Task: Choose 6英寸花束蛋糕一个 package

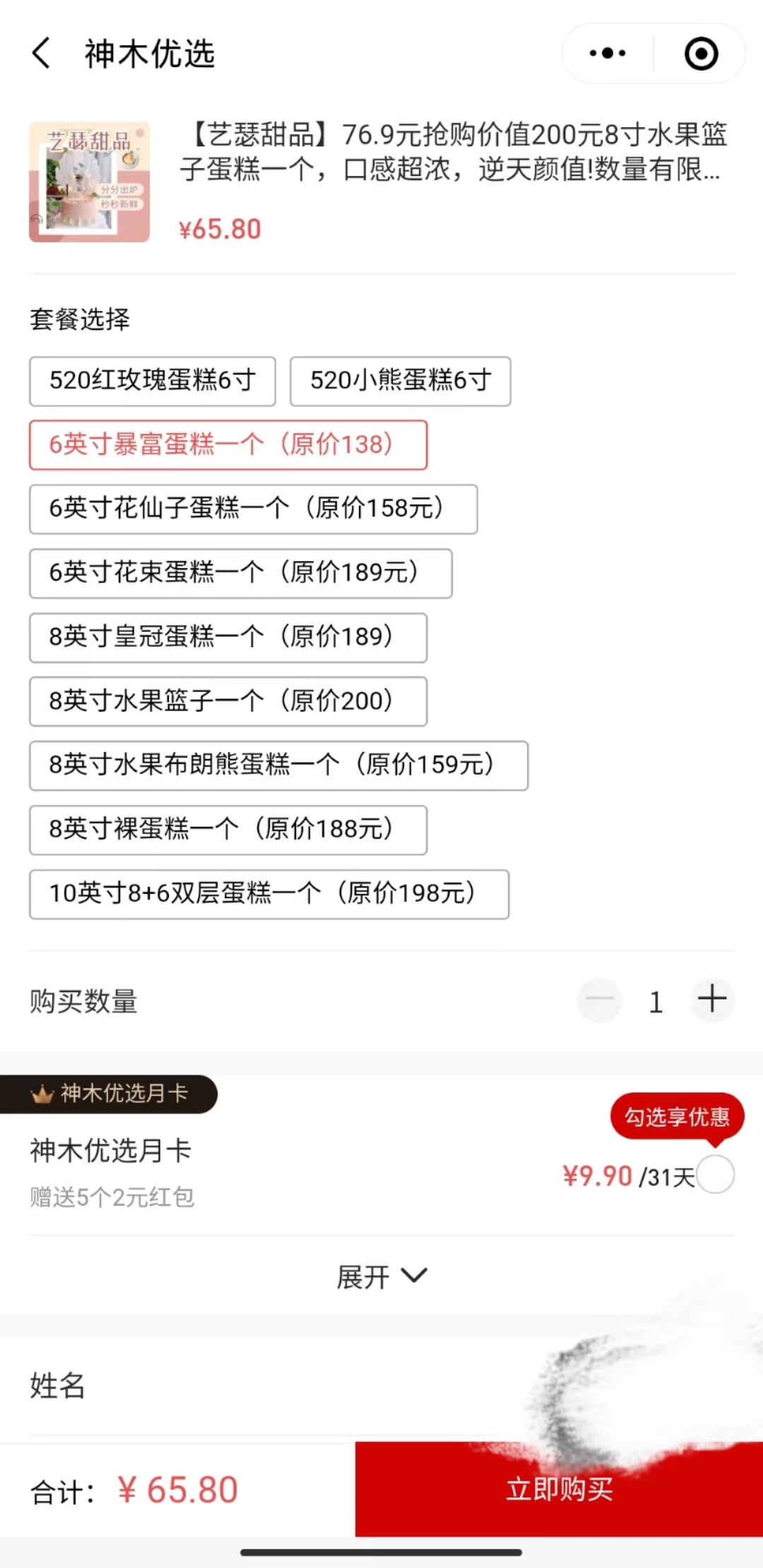Action: [240, 573]
